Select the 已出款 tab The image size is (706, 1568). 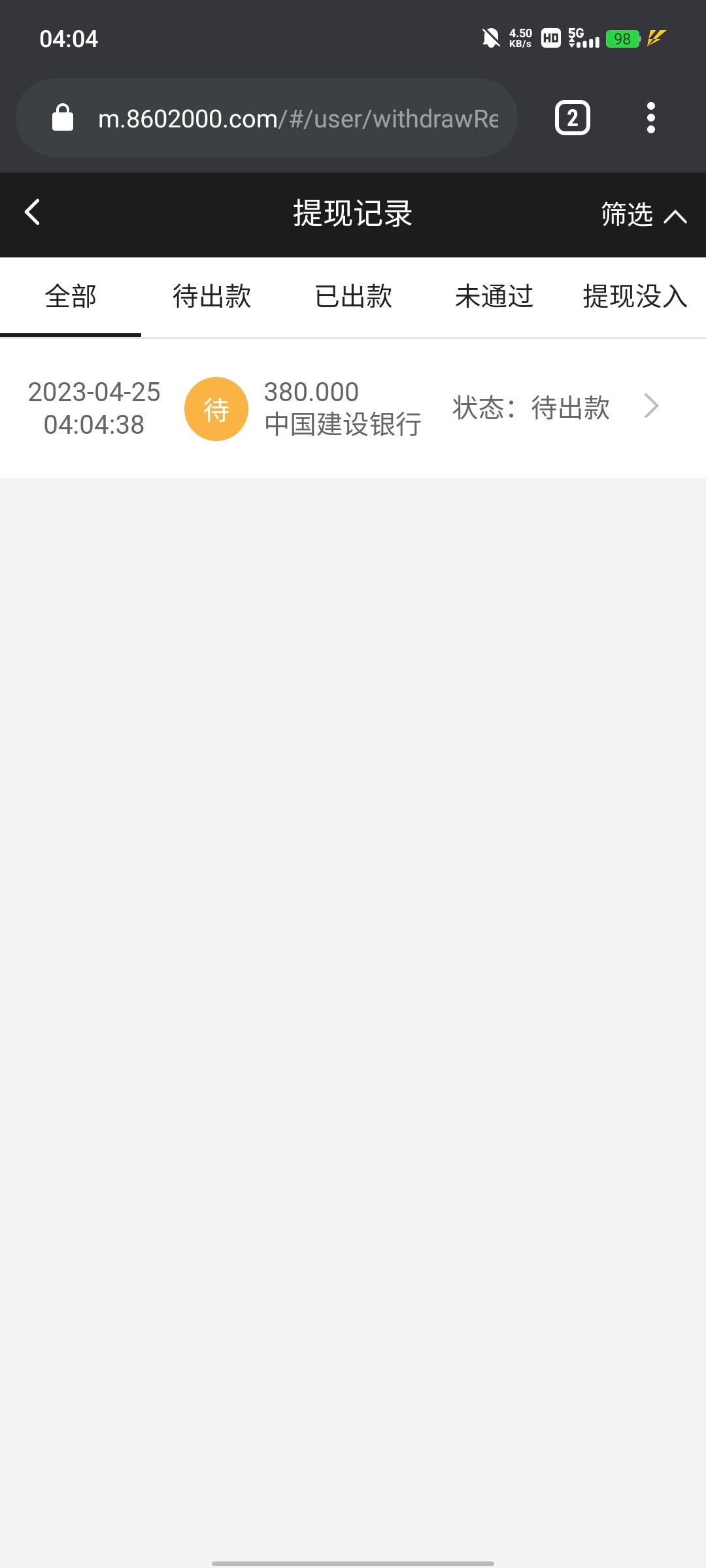[353, 297]
